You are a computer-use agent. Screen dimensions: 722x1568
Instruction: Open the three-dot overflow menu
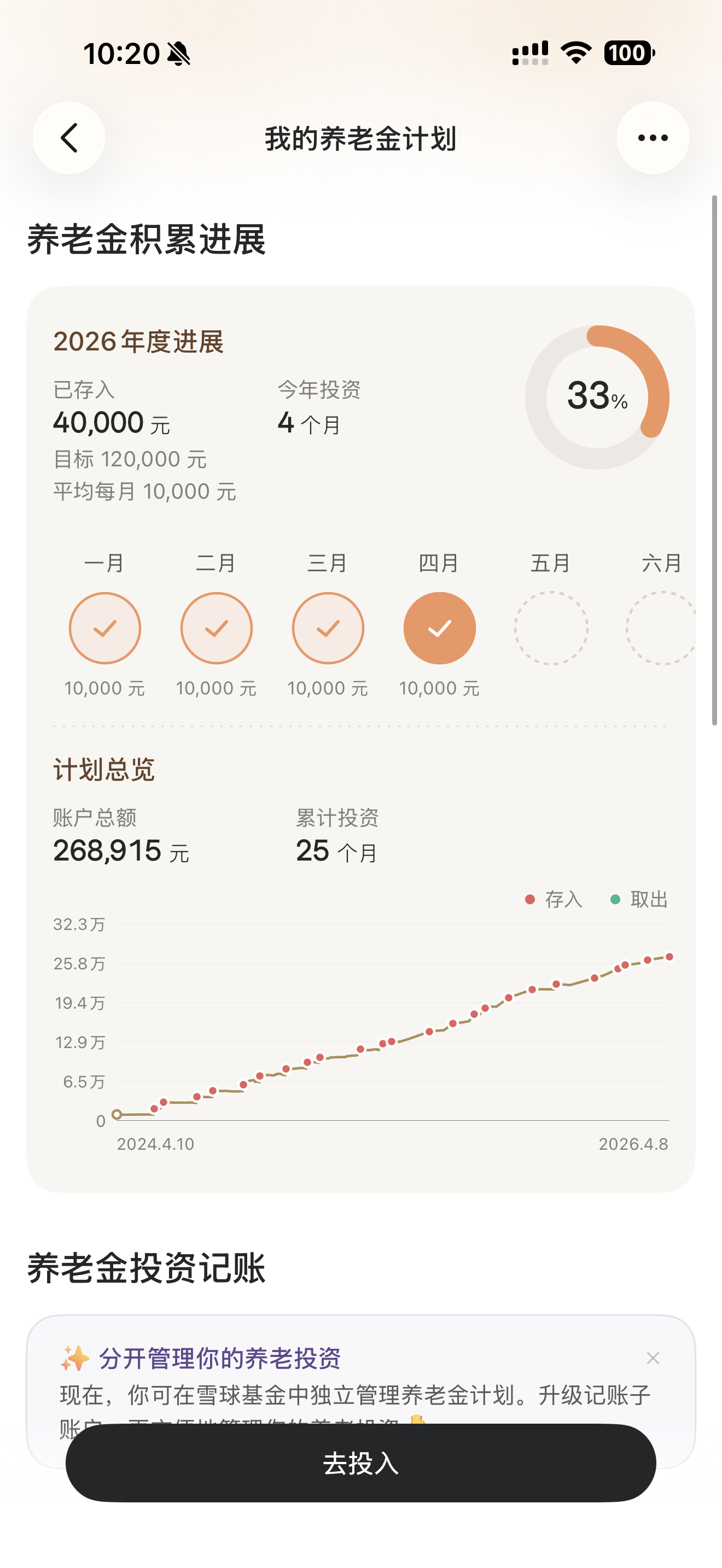(x=653, y=138)
